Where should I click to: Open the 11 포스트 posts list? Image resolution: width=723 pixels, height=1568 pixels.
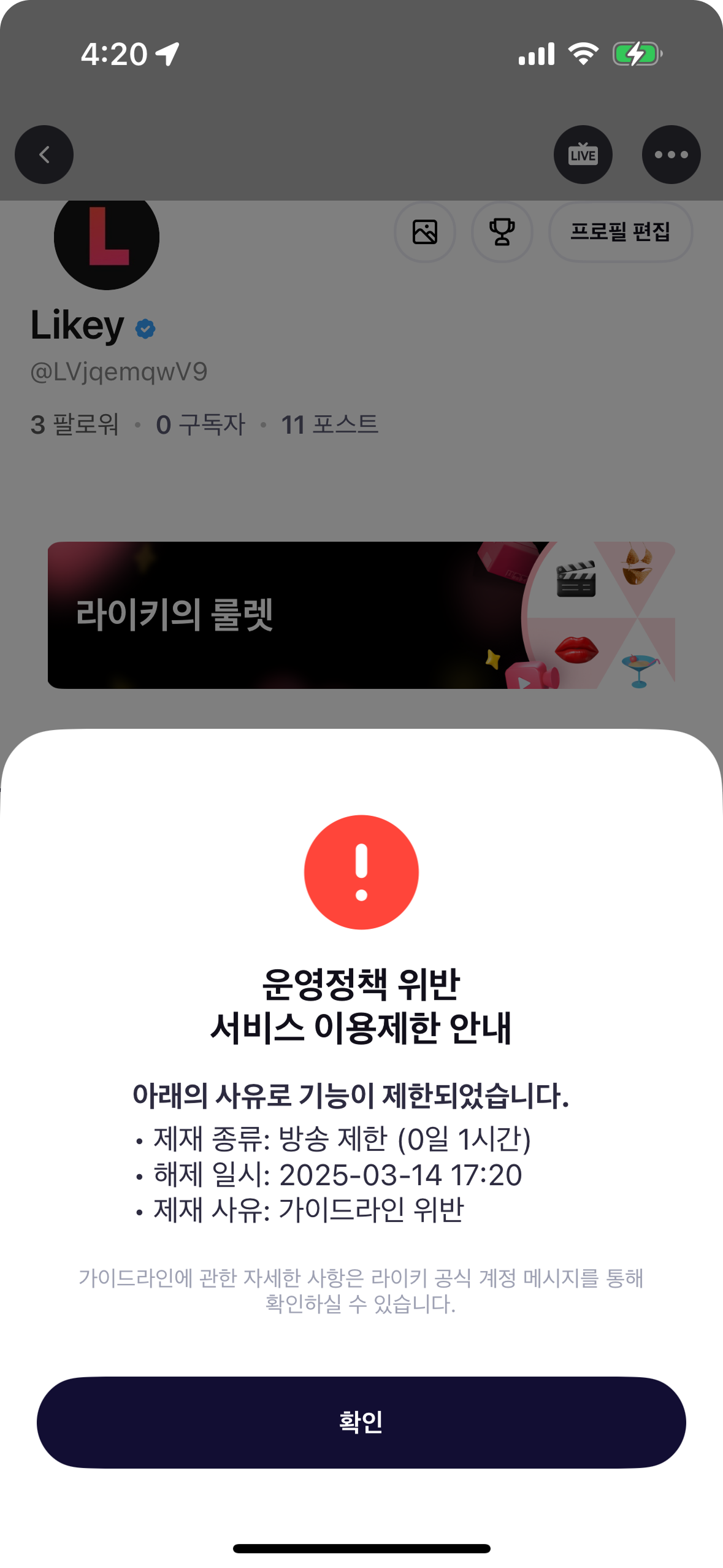(329, 425)
